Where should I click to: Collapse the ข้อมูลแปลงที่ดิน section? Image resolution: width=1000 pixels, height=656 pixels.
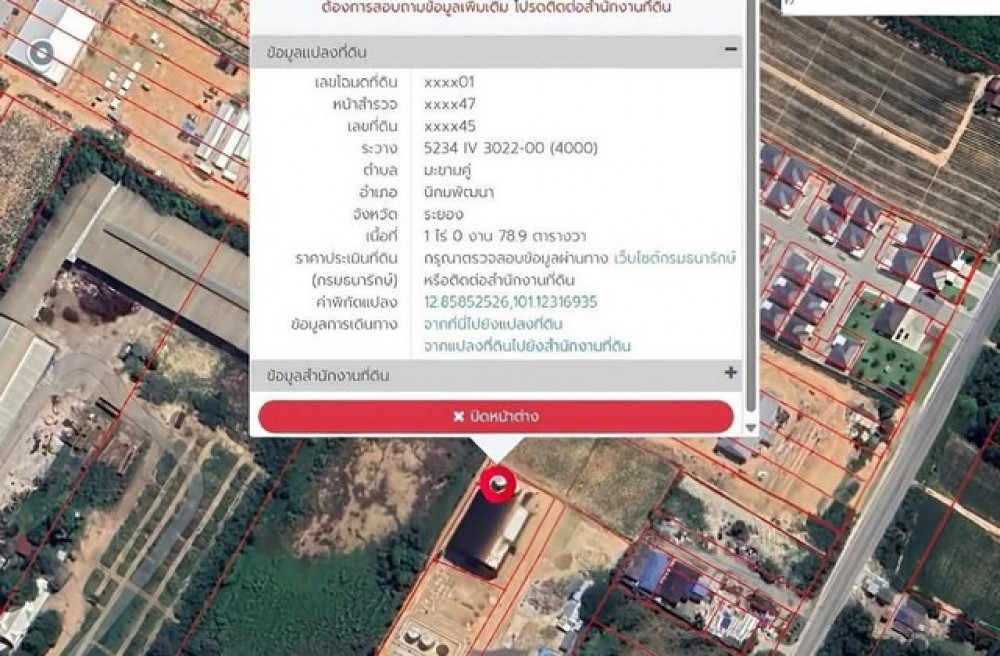(730, 49)
